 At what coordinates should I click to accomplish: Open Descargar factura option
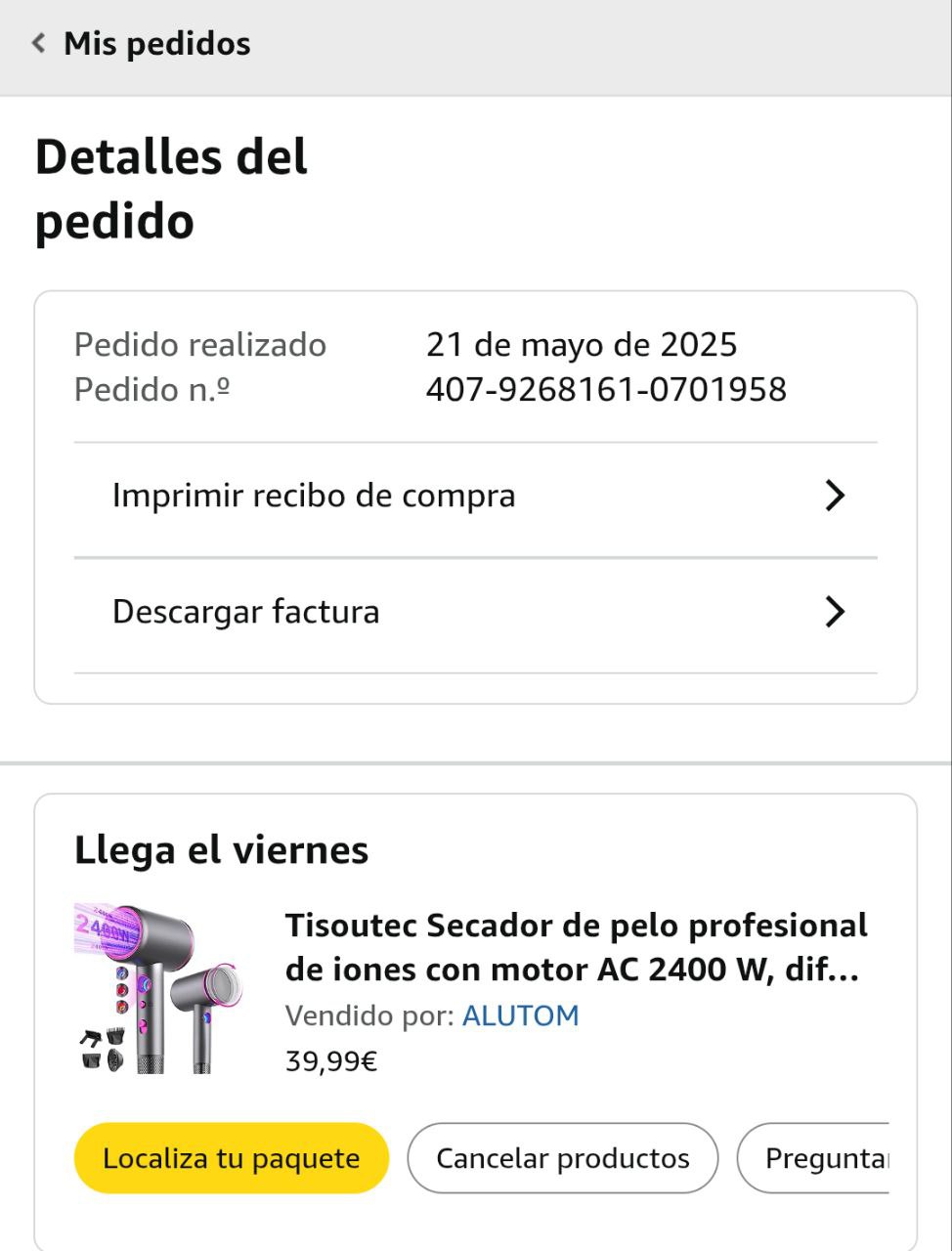(x=475, y=613)
